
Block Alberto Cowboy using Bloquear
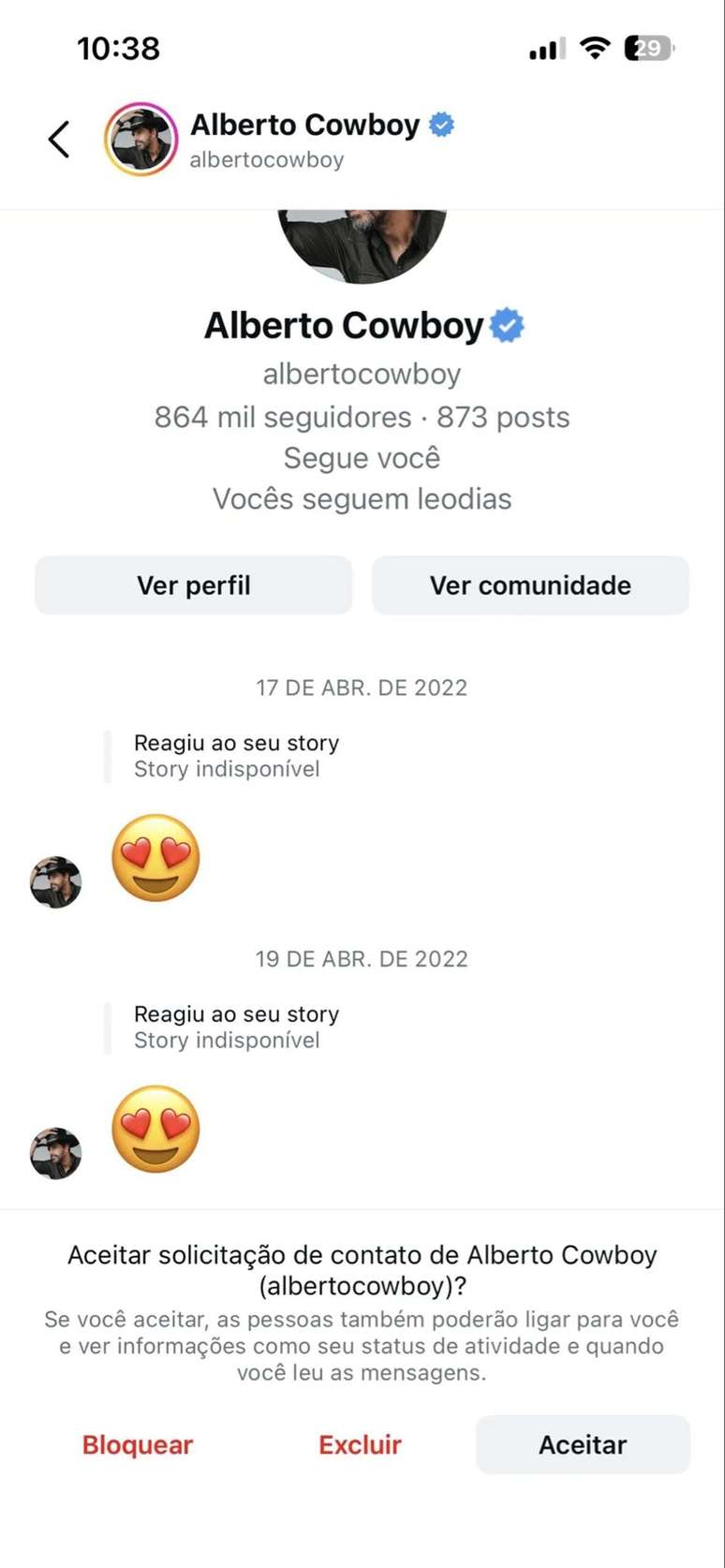[137, 1444]
